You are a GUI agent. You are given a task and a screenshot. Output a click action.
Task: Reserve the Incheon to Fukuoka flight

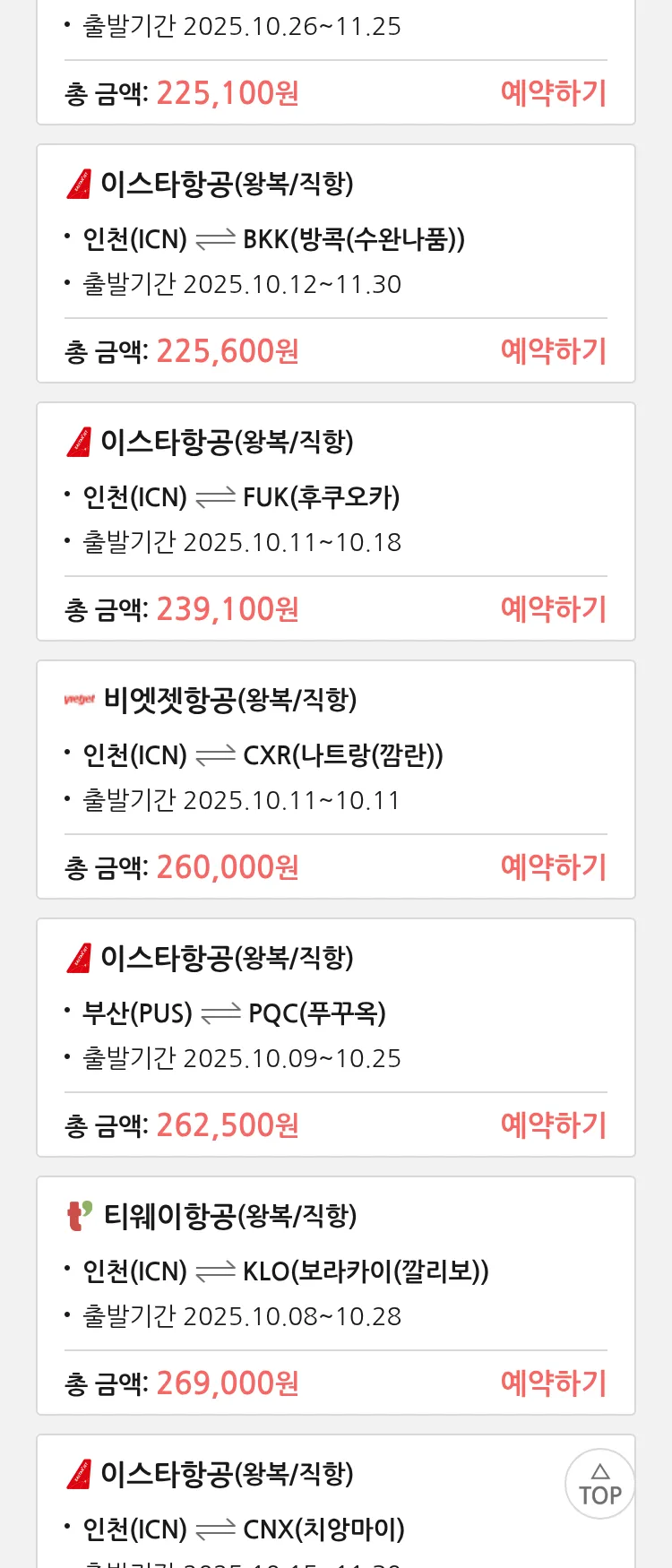pyautogui.click(x=553, y=609)
